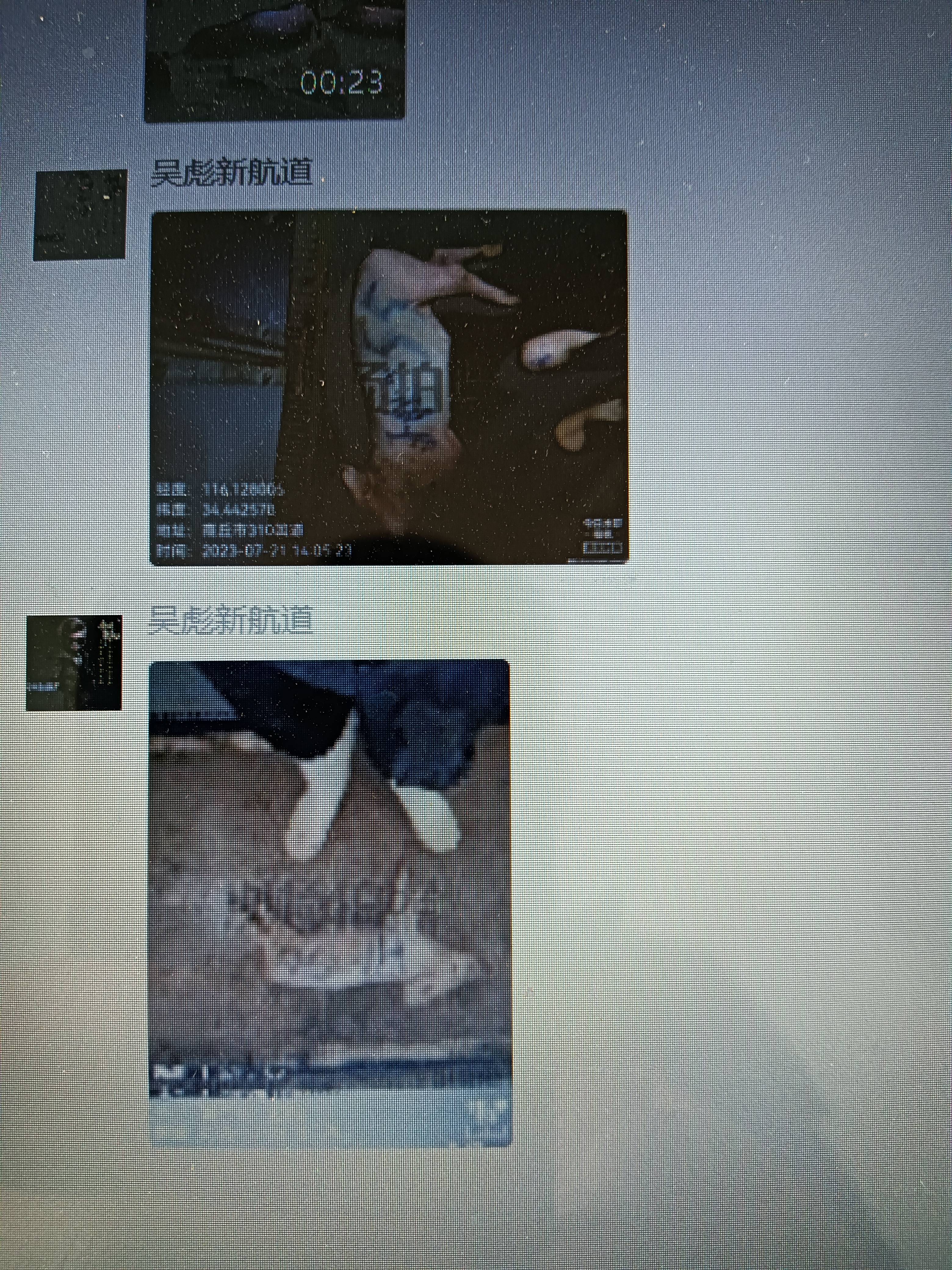Viewport: 952px width, 1270px height.
Task: Play the 00:23 video message
Action: pos(275,60)
